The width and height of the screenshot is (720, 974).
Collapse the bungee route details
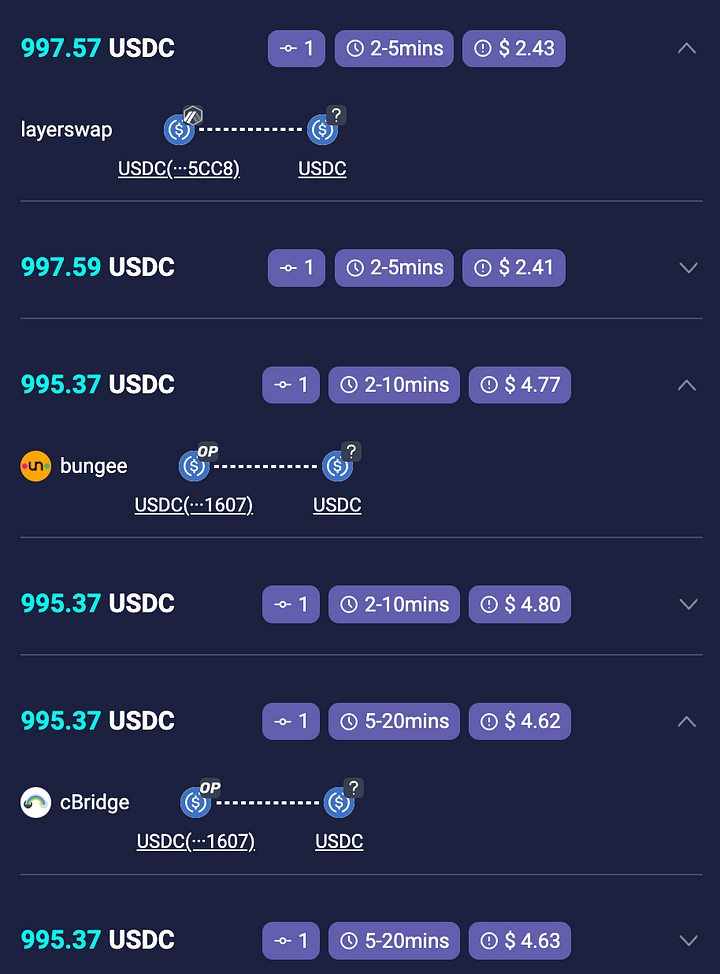[x=687, y=385]
